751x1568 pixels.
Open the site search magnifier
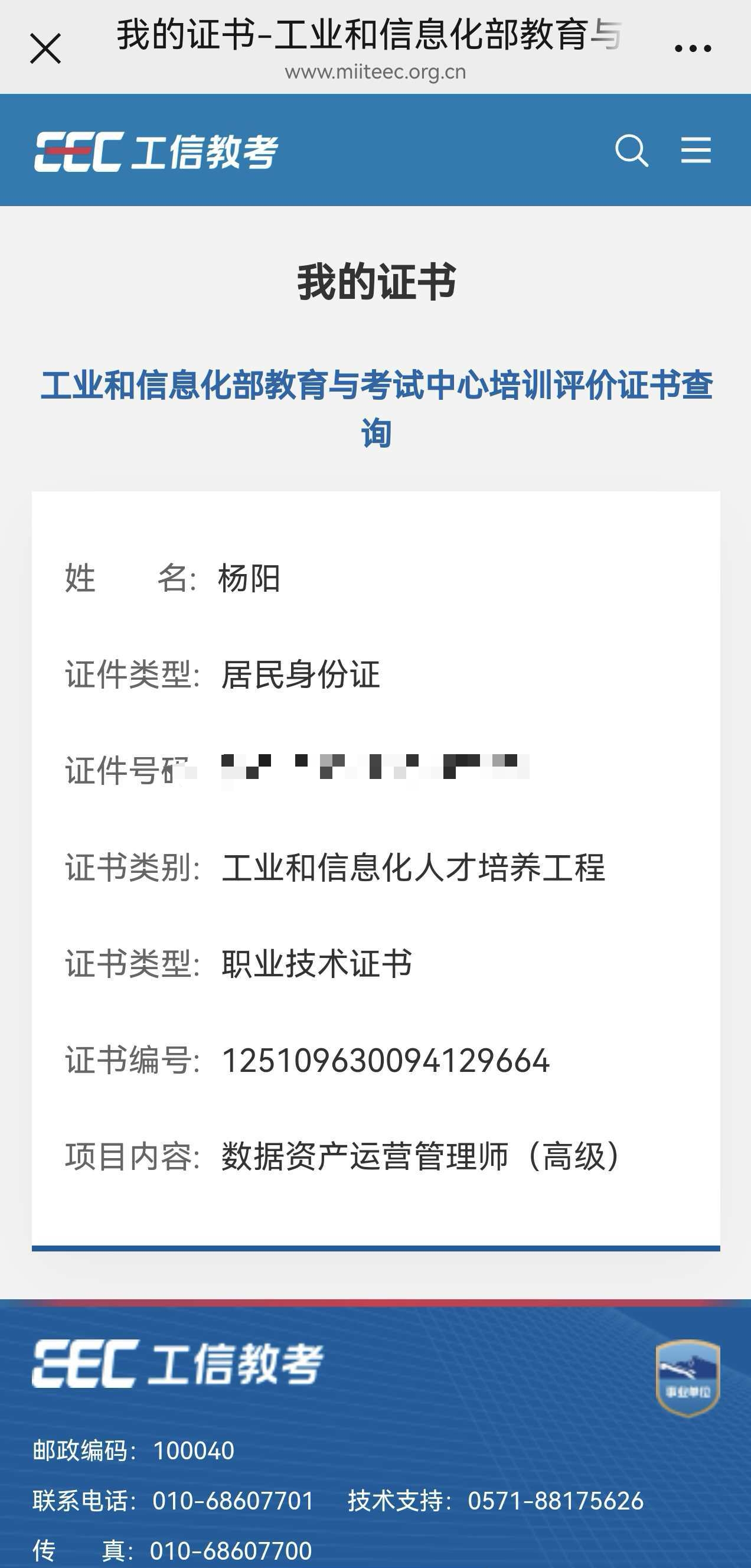[631, 151]
